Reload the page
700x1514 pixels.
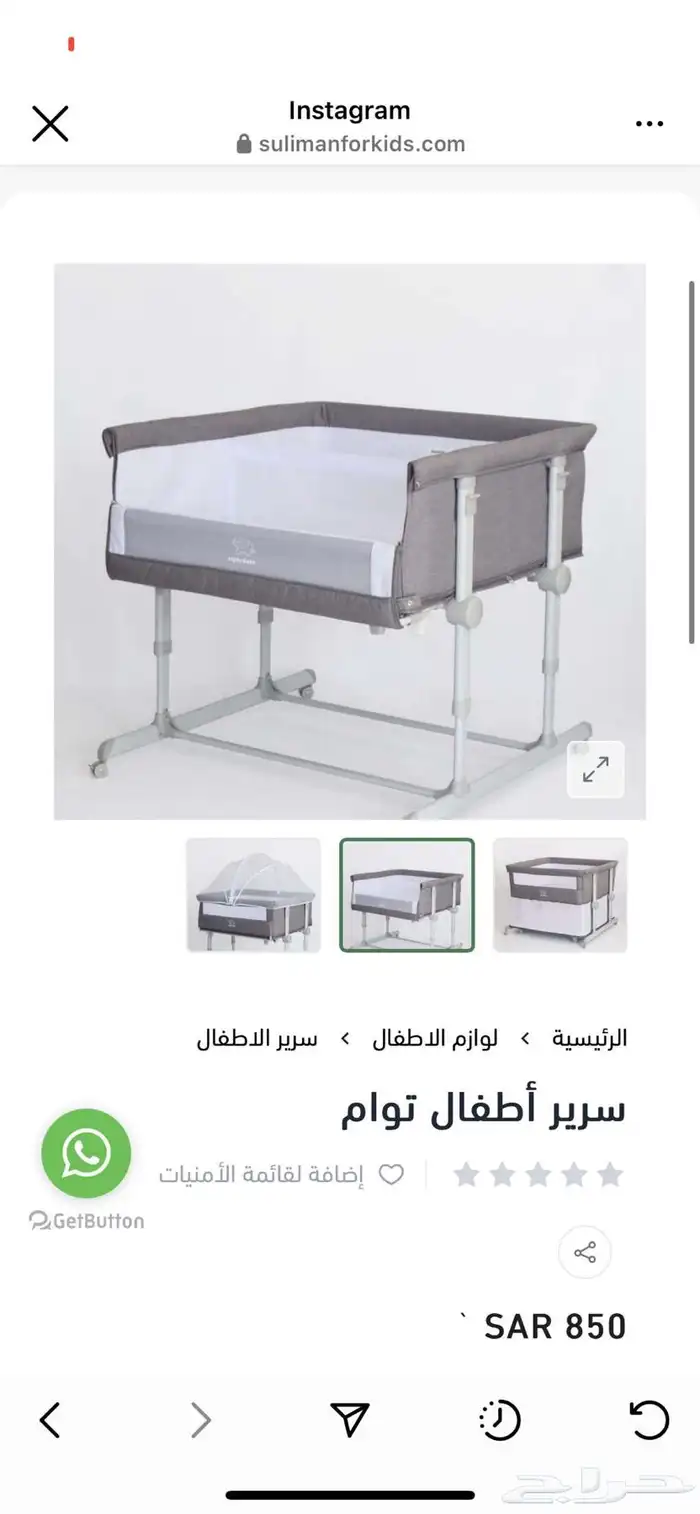(649, 1420)
